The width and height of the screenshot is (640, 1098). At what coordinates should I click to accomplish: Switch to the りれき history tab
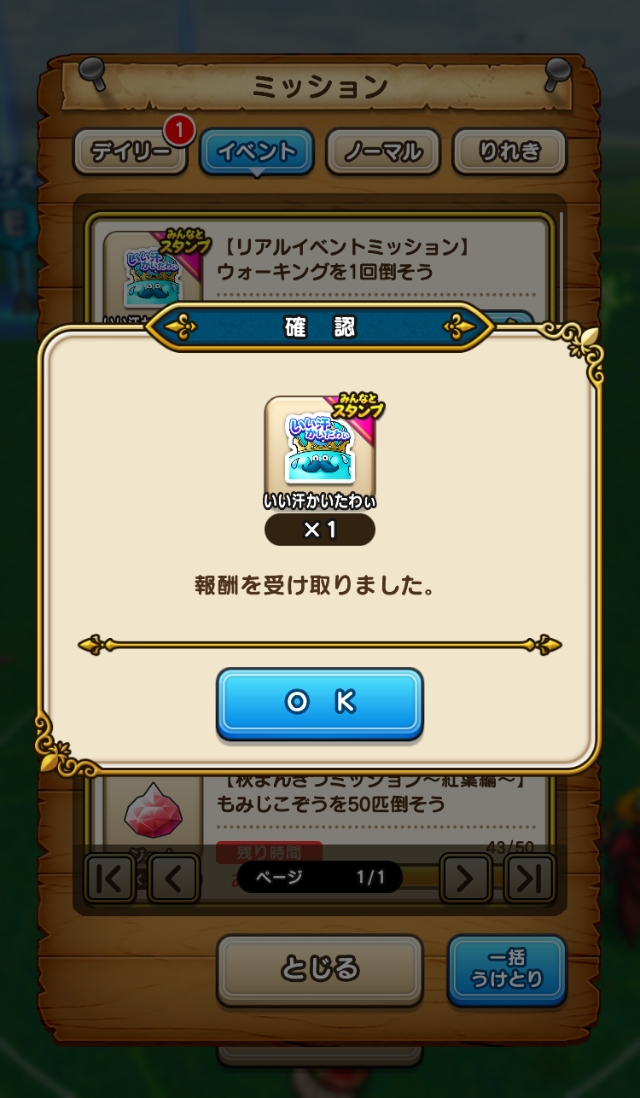509,151
